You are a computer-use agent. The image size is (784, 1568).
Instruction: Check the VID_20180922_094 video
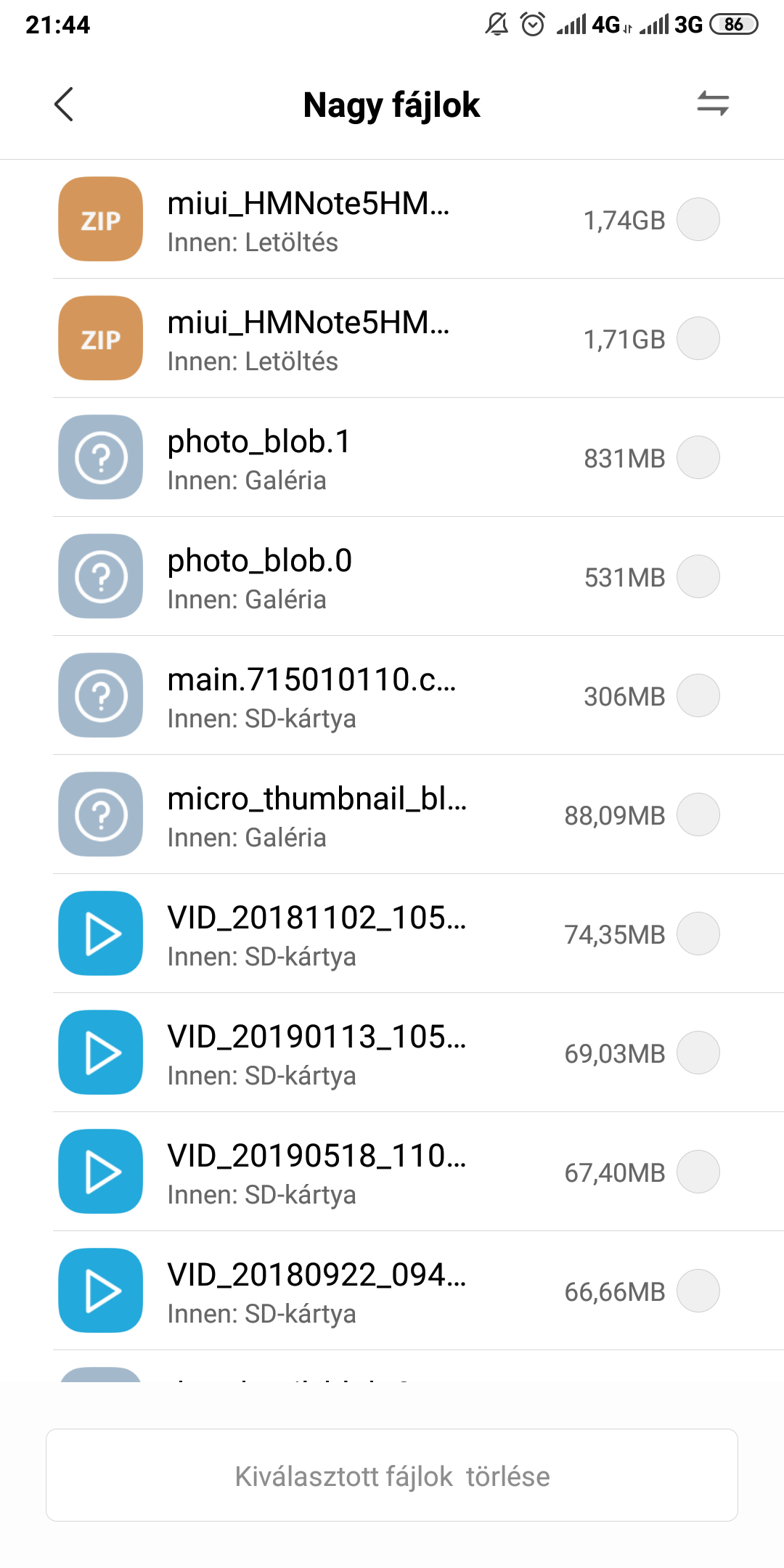coord(698,1291)
